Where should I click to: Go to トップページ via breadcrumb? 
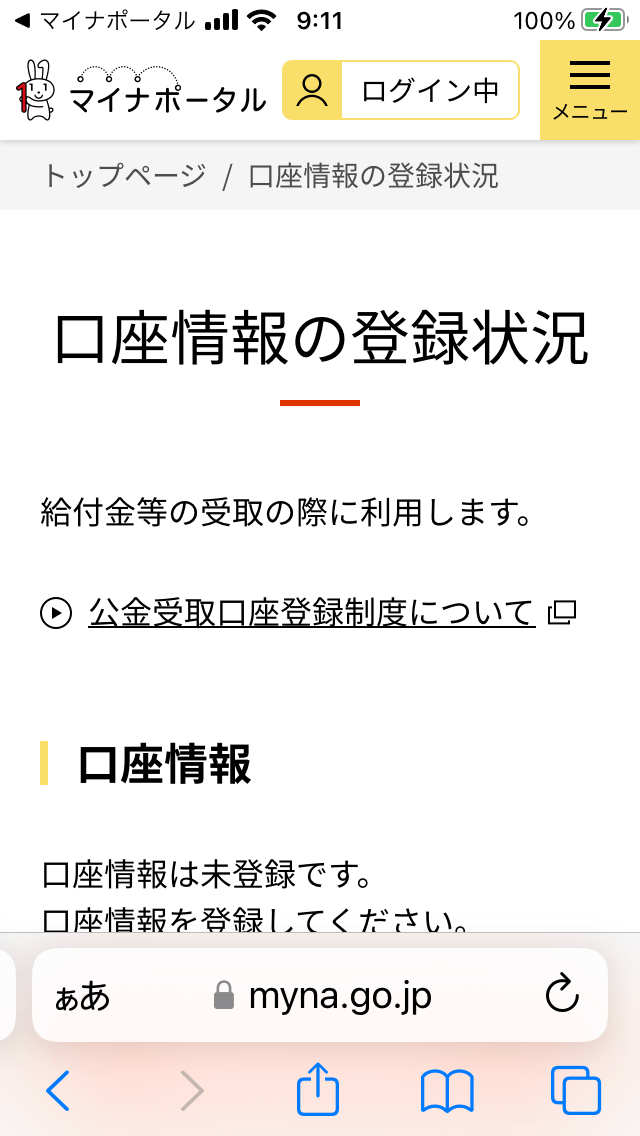[x=124, y=176]
